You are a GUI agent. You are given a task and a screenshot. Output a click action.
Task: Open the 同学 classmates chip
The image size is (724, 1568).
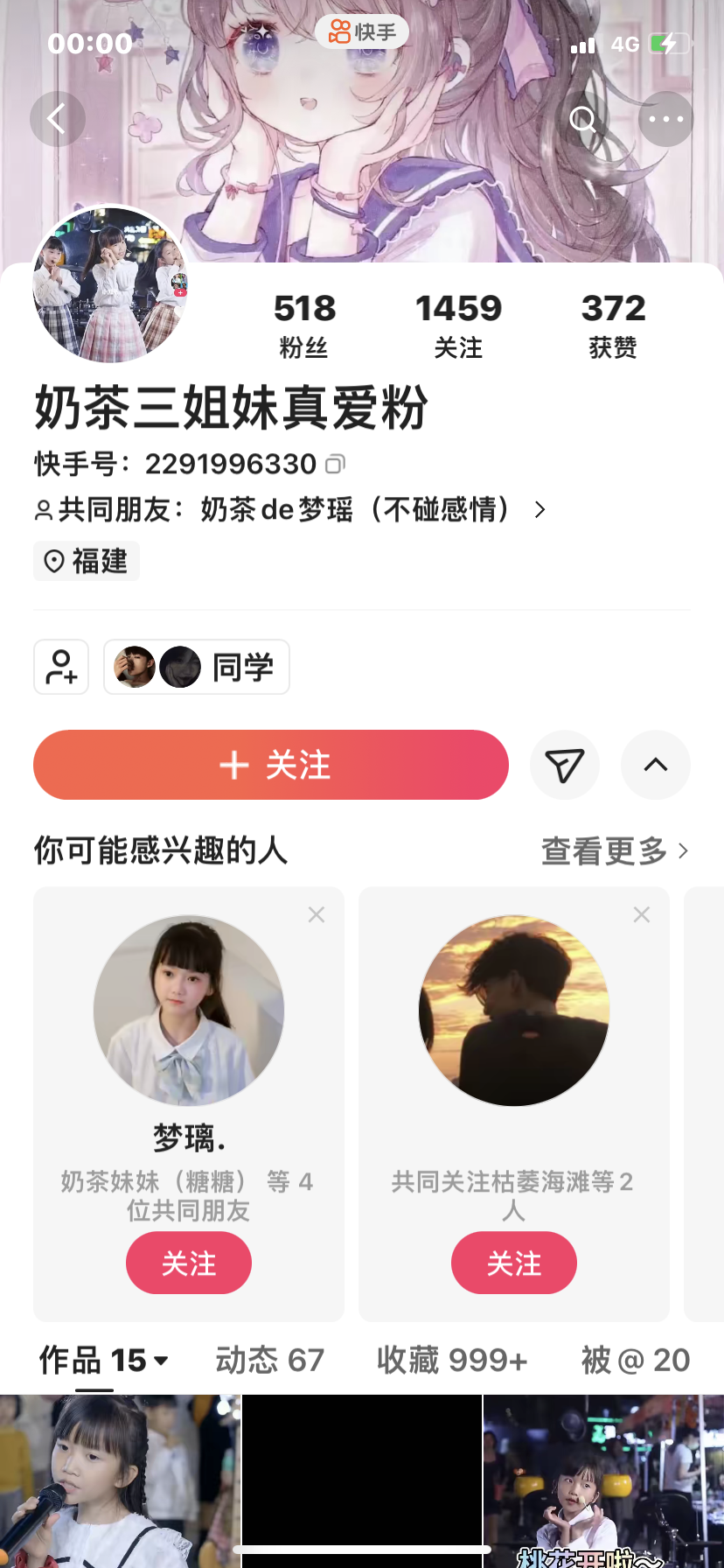pos(197,667)
